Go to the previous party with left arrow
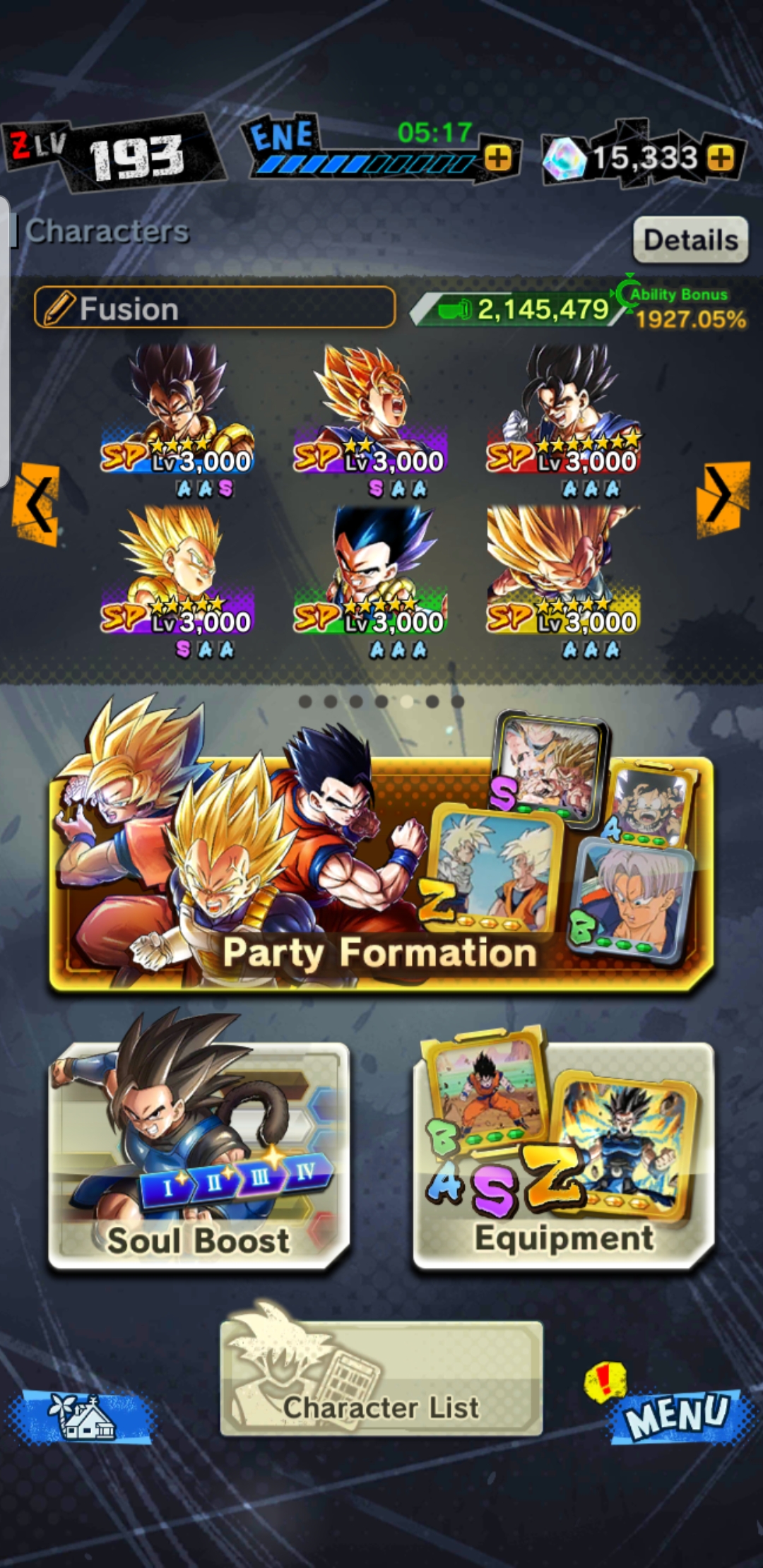Screen dimensions: 763x1568 point(36,504)
